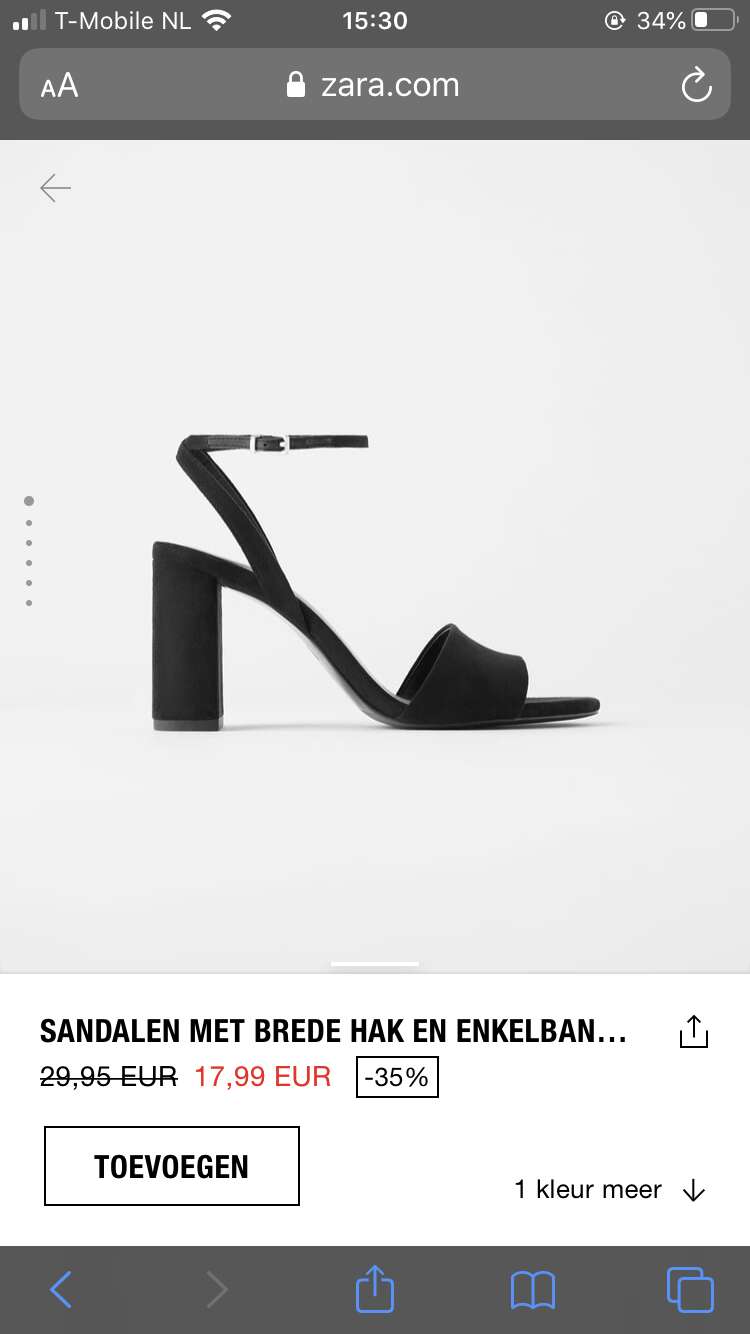Tap the zara.com address bar

[375, 85]
